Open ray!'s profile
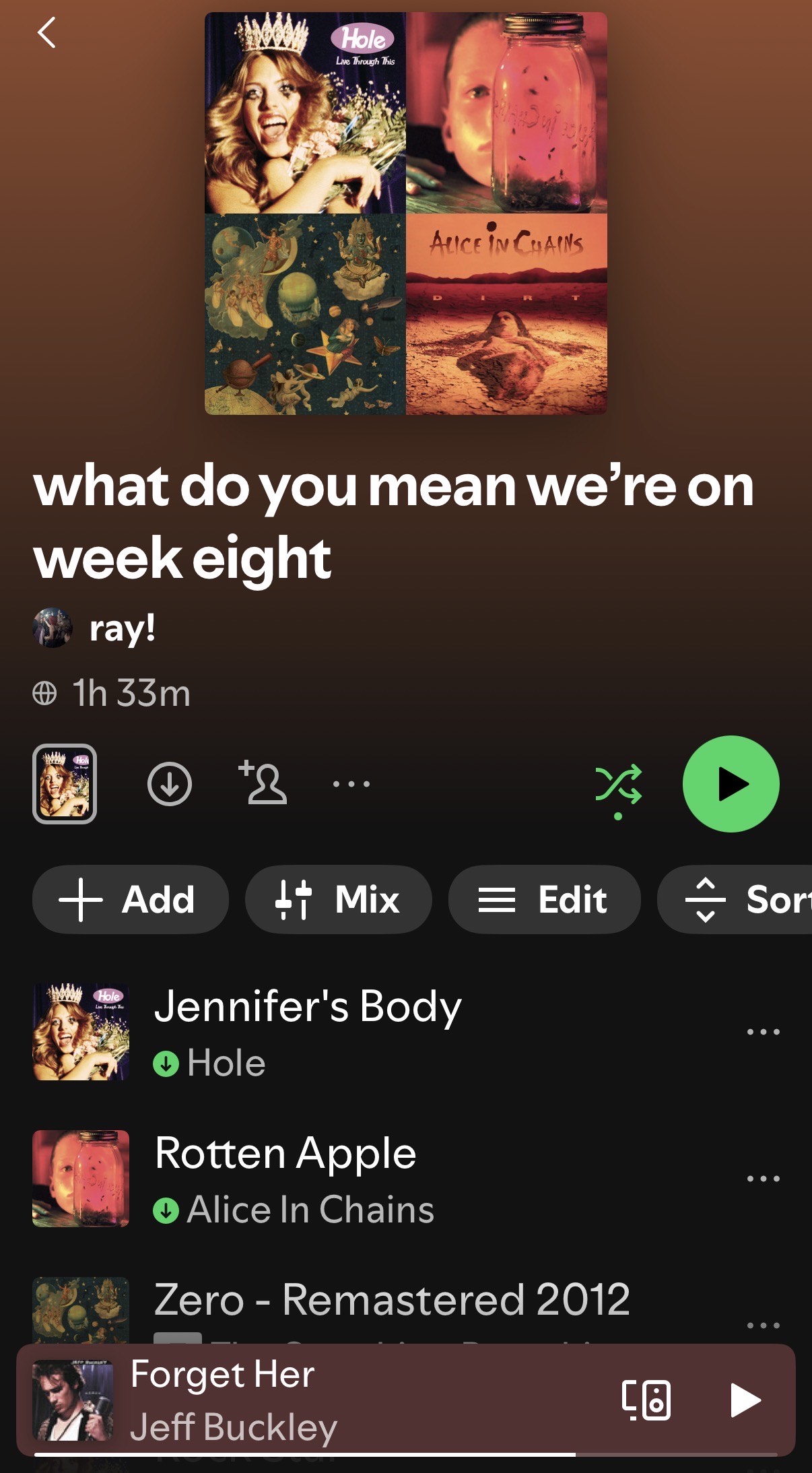Image resolution: width=812 pixels, height=1473 pixels. coord(121,628)
